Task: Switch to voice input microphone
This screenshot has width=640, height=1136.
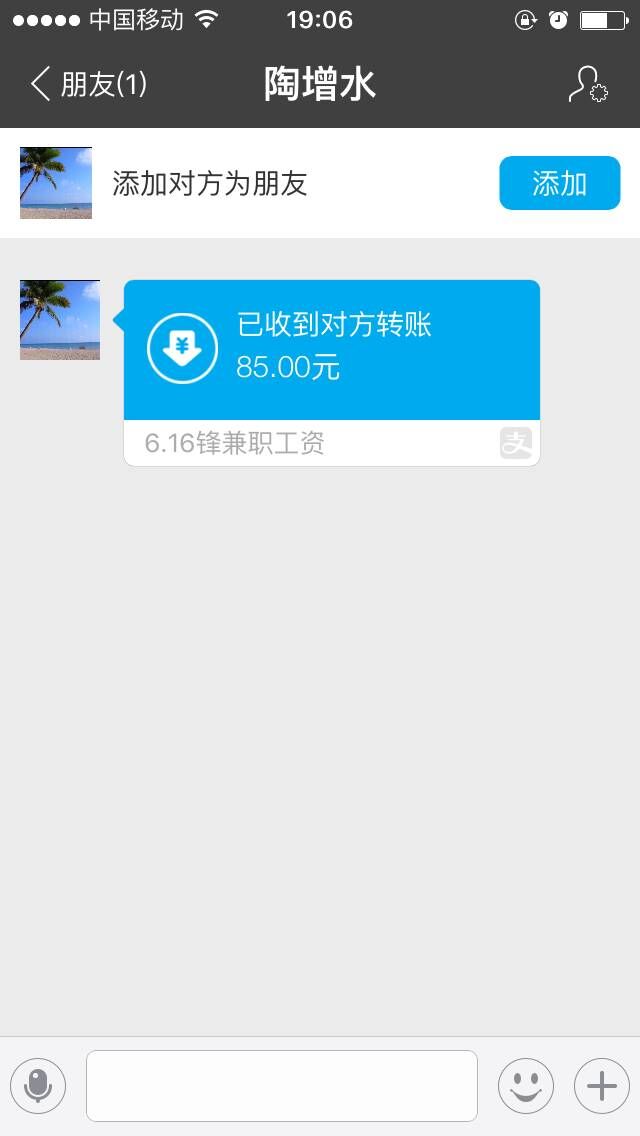Action: [38, 1085]
